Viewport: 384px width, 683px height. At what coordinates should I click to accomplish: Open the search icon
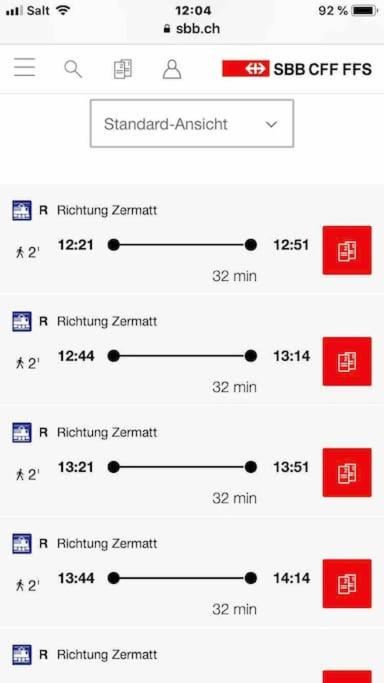pos(73,69)
